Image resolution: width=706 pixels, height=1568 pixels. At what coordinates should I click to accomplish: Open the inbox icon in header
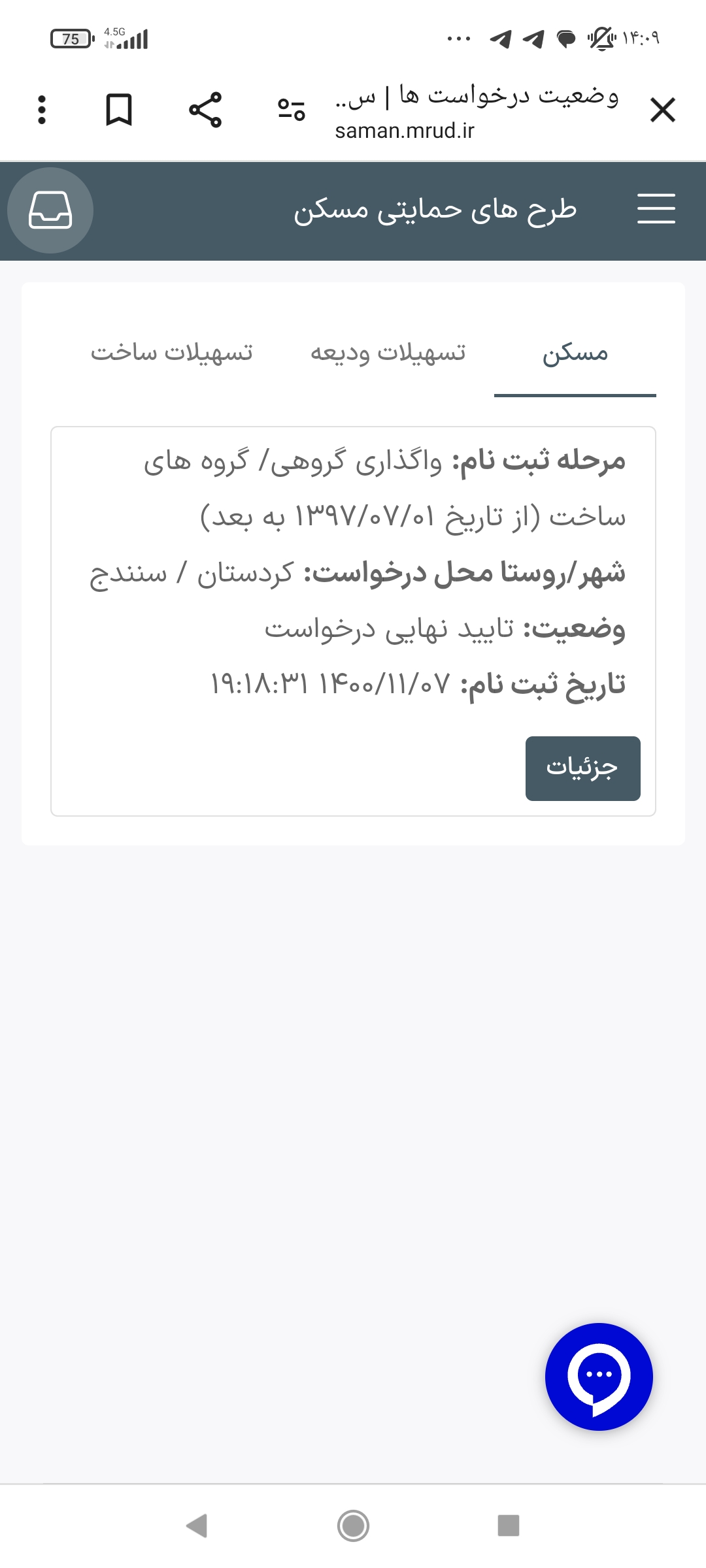coord(50,210)
